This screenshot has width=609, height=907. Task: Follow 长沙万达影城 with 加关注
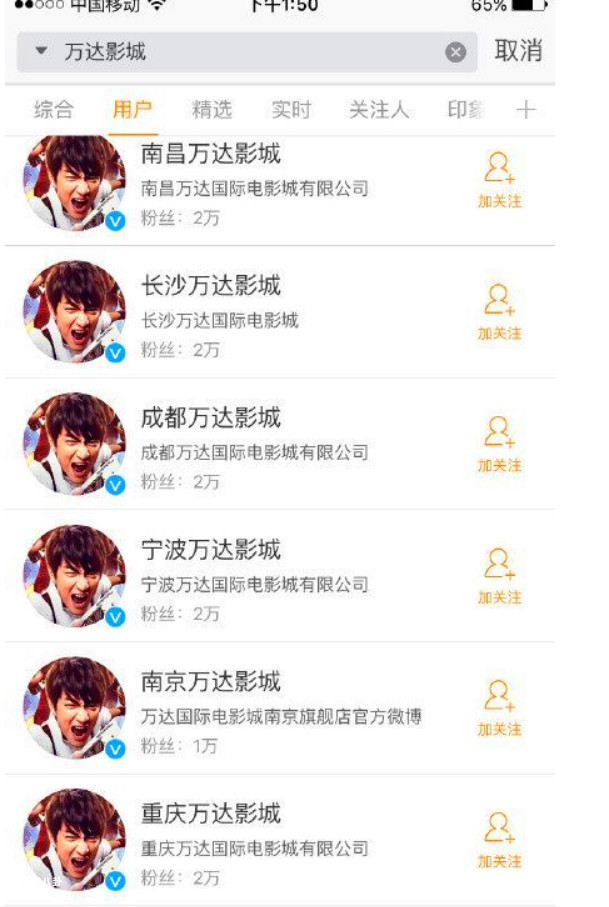[x=499, y=312]
